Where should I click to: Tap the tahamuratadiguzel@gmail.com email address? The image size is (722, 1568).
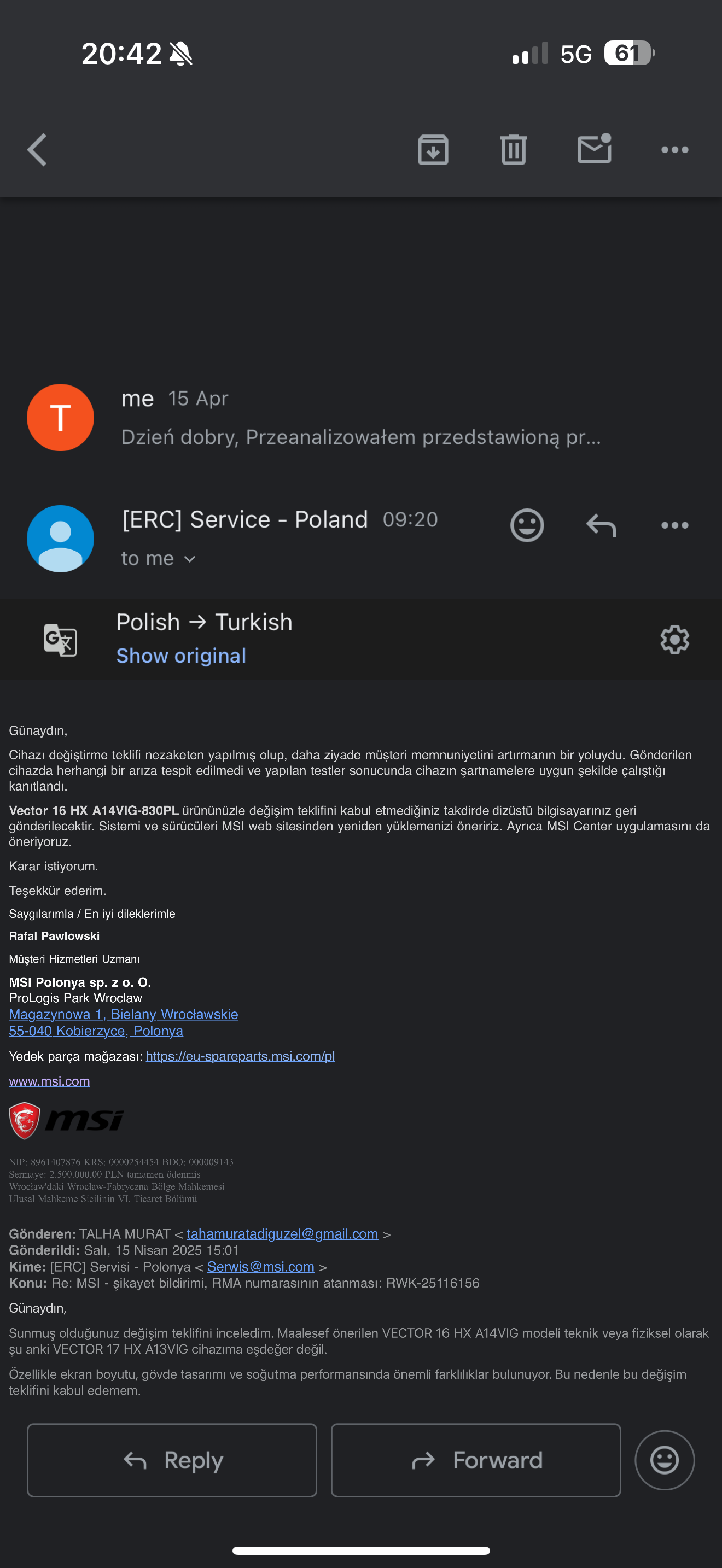click(282, 1234)
